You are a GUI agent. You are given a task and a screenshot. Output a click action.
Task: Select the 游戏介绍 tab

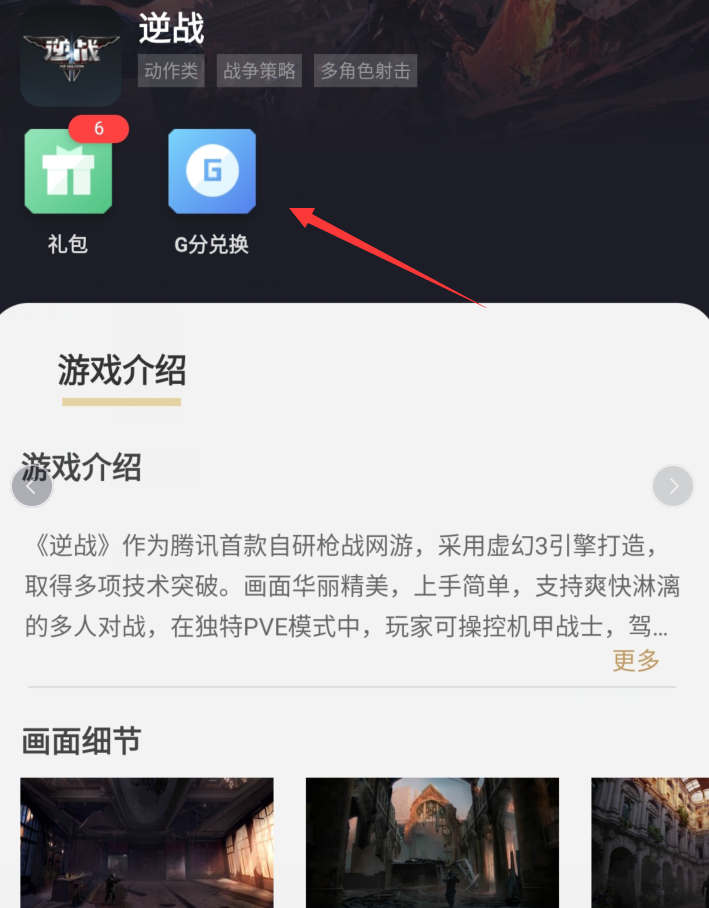click(x=121, y=371)
